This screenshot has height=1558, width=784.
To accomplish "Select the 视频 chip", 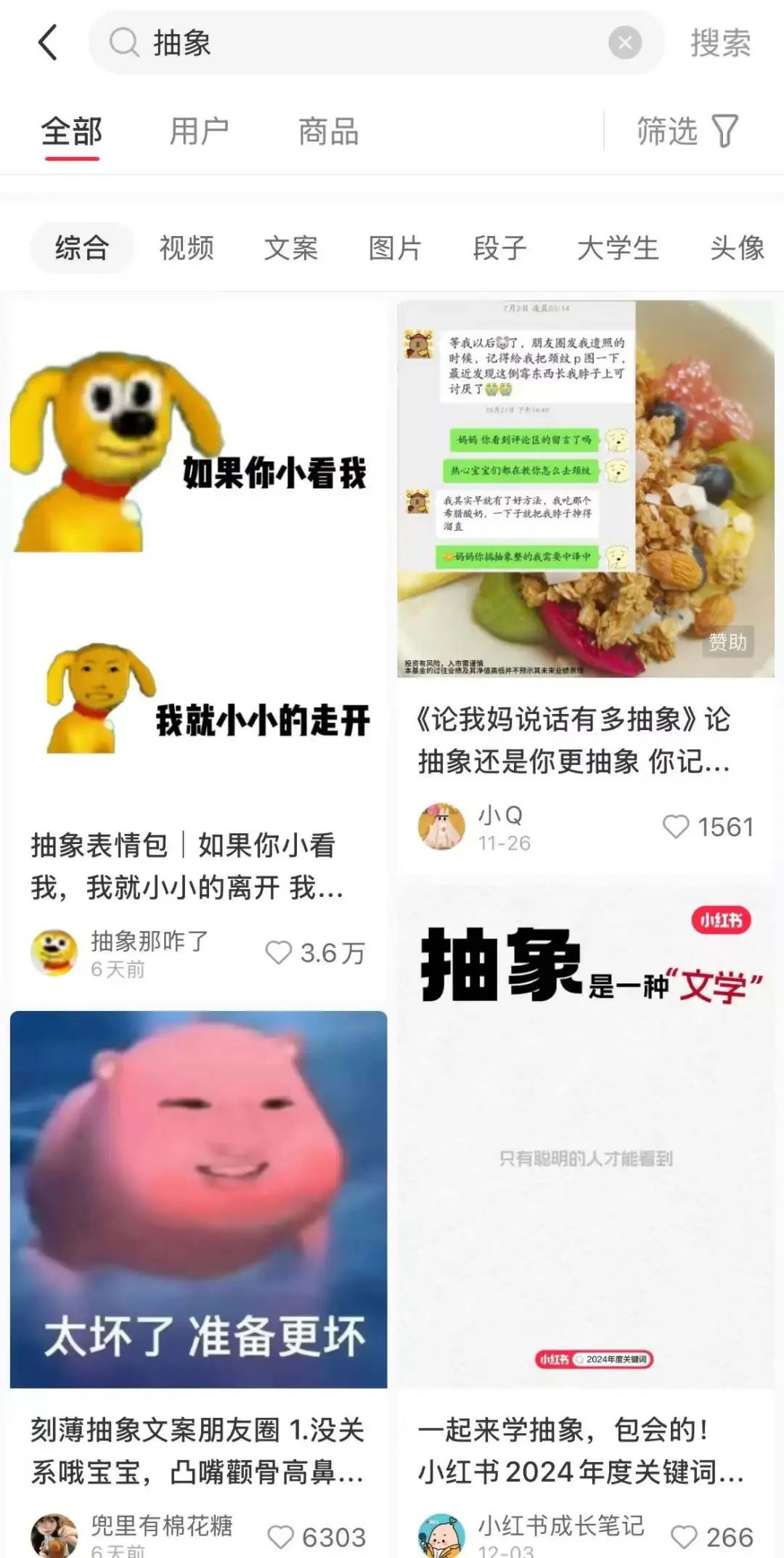I will coord(187,248).
